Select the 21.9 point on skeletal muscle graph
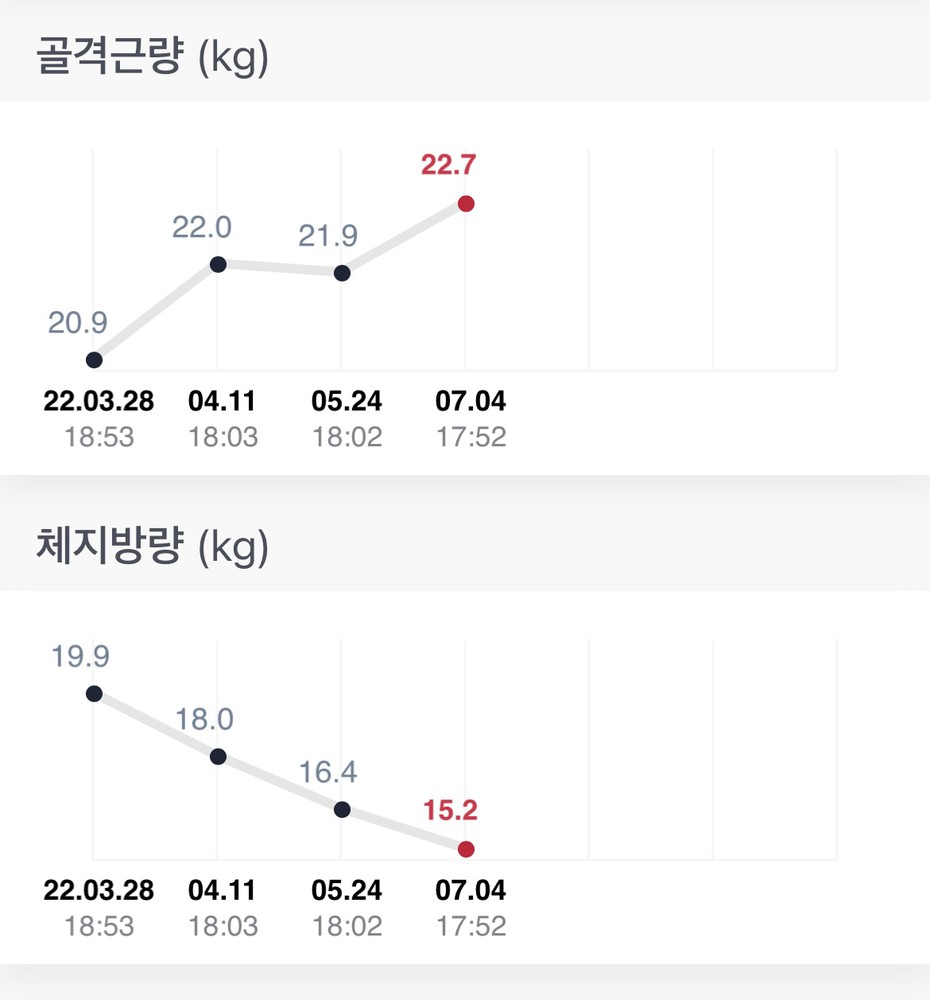The height and width of the screenshot is (1000, 930). [x=342, y=273]
